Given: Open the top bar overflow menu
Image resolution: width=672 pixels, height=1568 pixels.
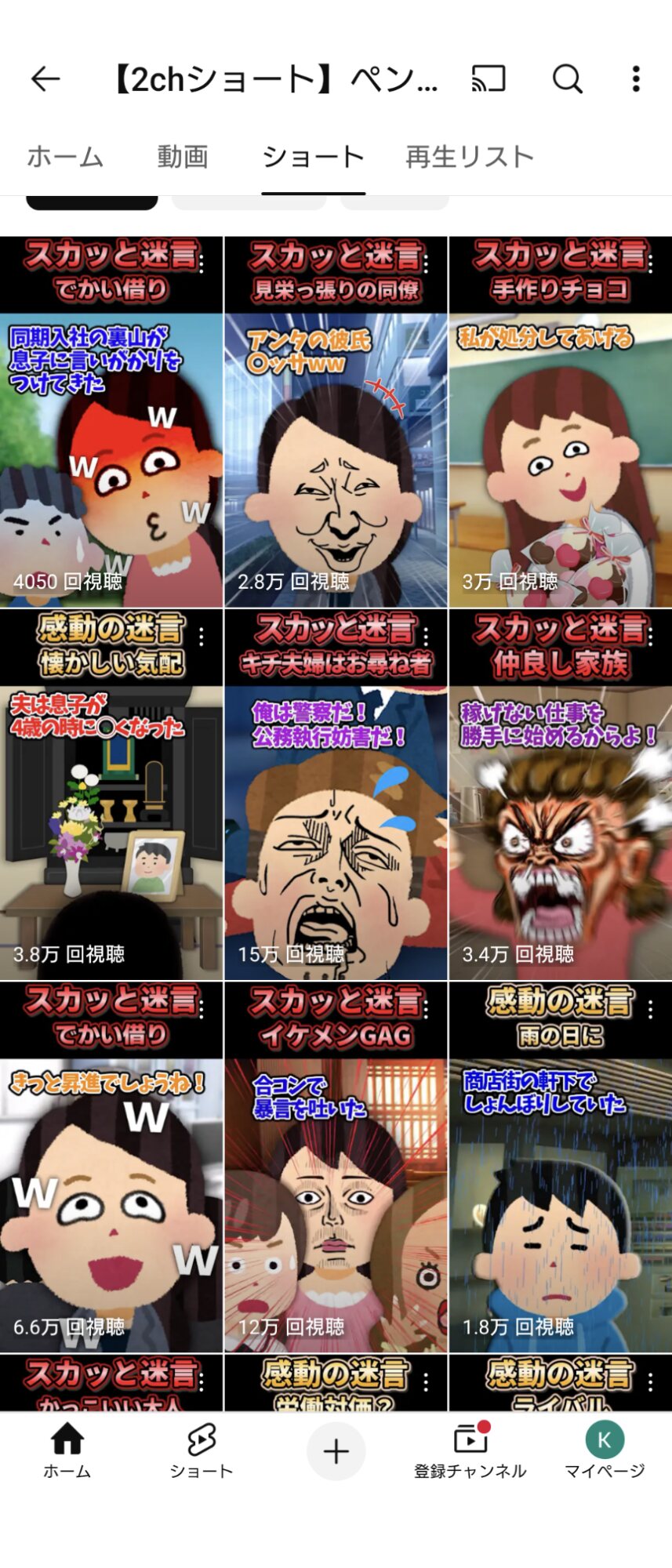Looking at the screenshot, I should 636,78.
